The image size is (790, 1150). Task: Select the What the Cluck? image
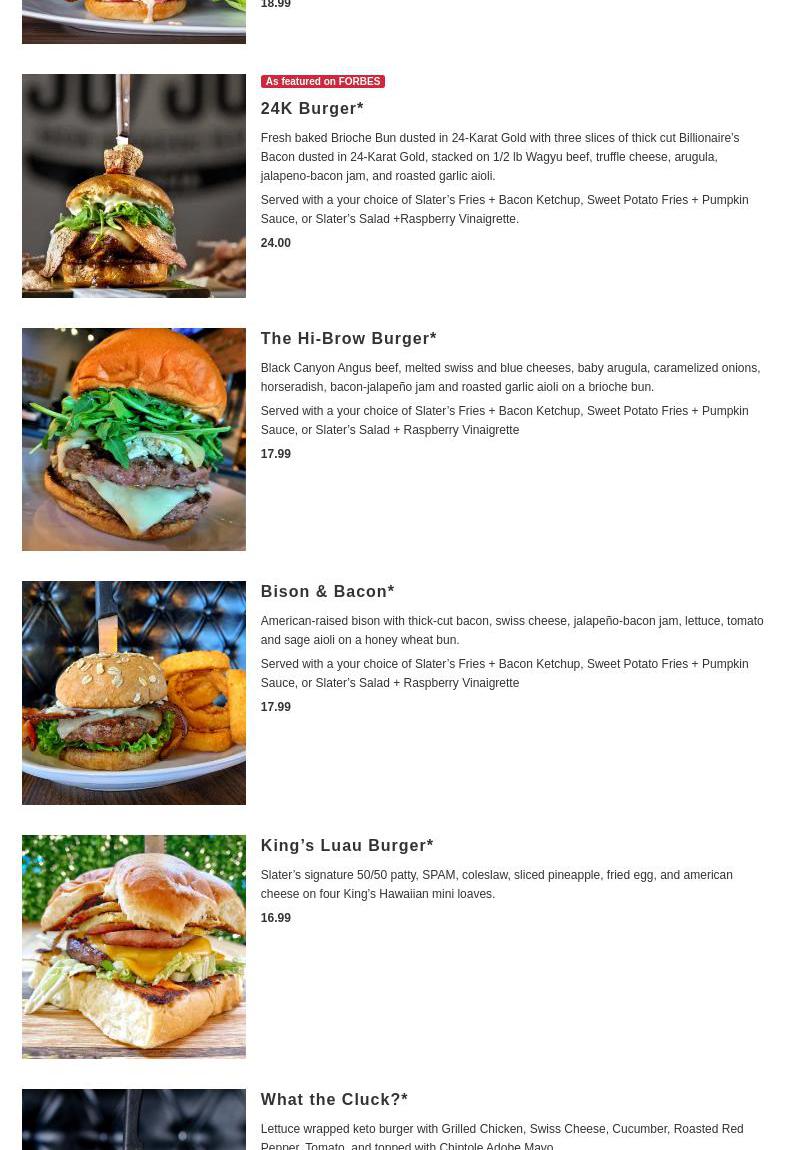pos(133,1120)
